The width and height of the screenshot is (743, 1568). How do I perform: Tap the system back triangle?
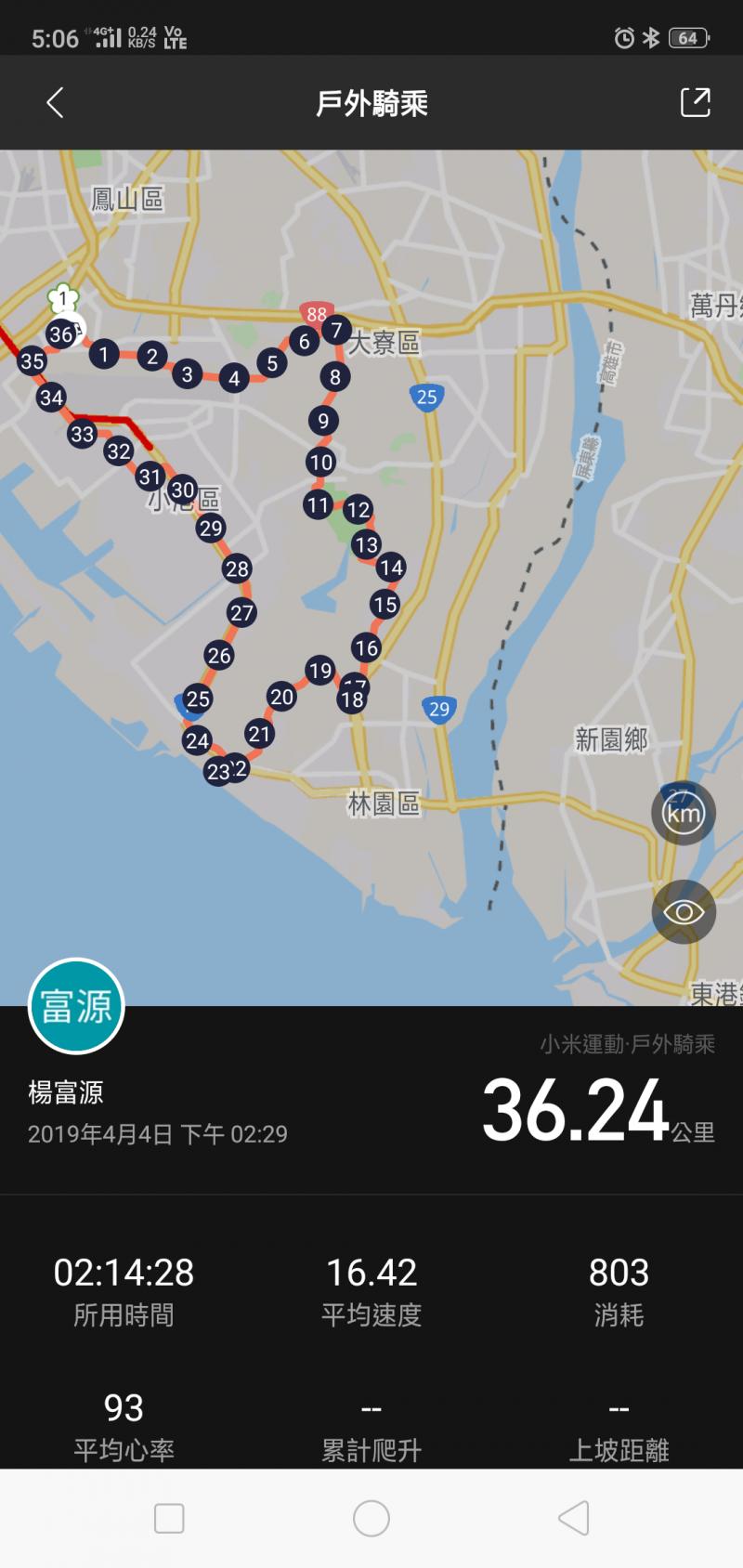click(574, 1519)
